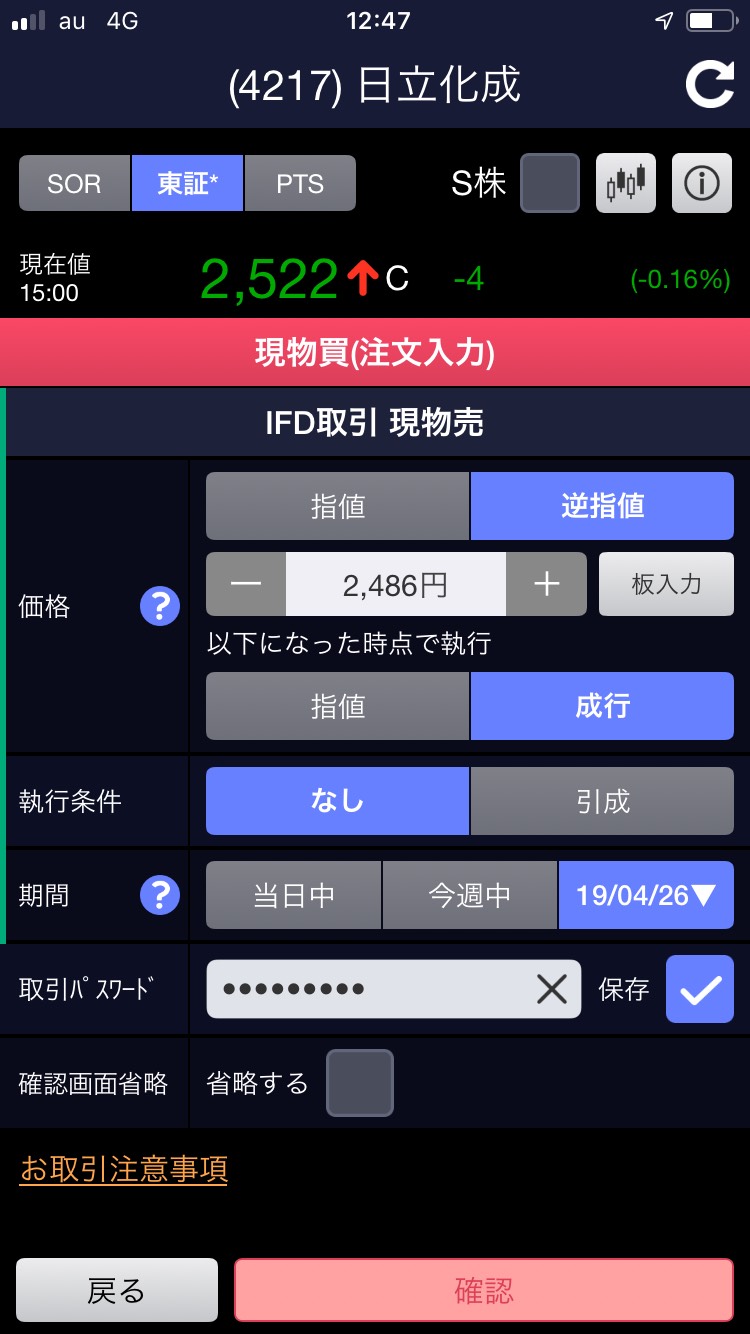Clear the trading password field
This screenshot has height=1334, width=750.
click(x=551, y=989)
